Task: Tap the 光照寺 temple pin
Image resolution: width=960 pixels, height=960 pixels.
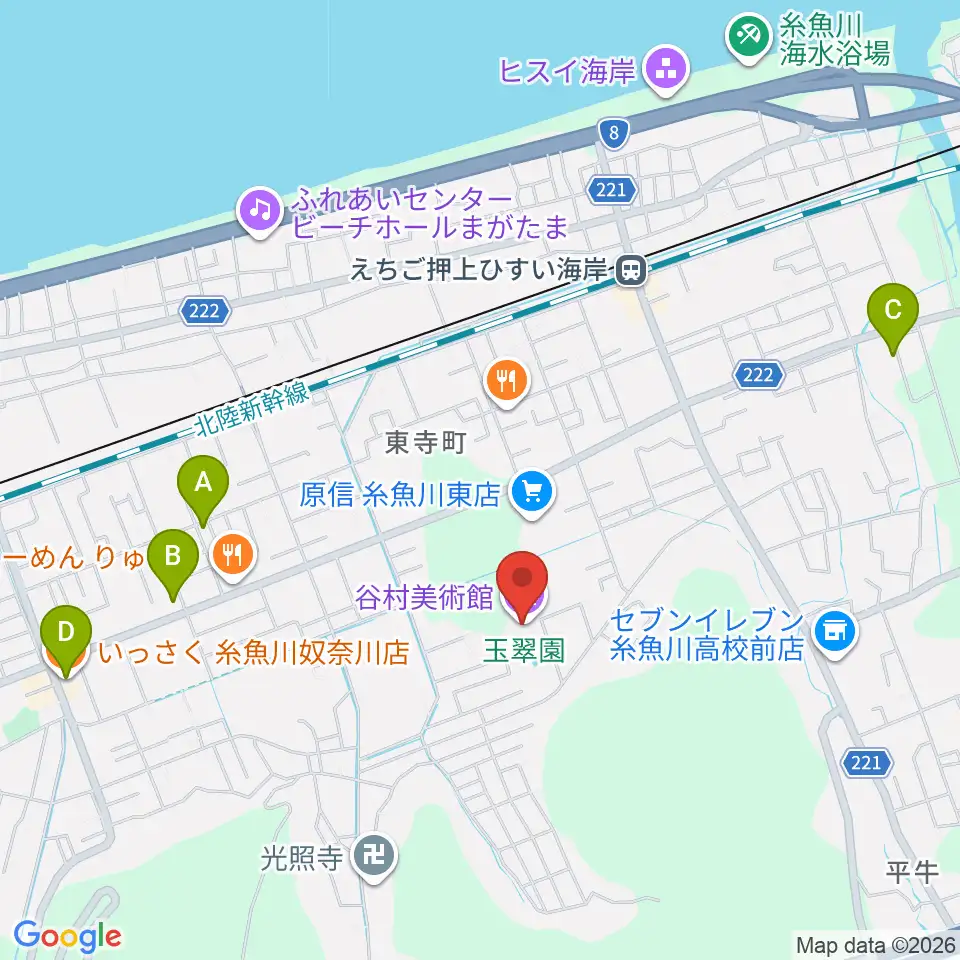Action: [374, 858]
